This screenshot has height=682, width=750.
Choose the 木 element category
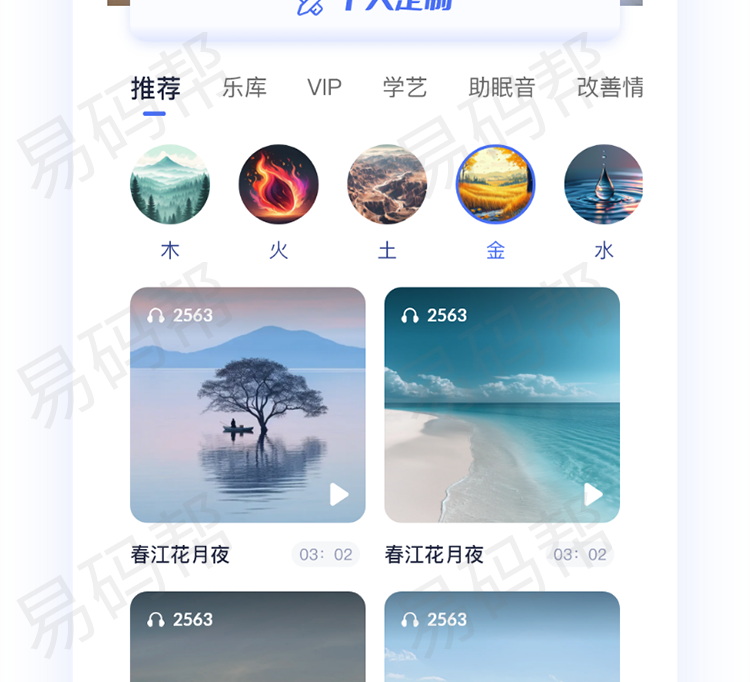(x=170, y=185)
